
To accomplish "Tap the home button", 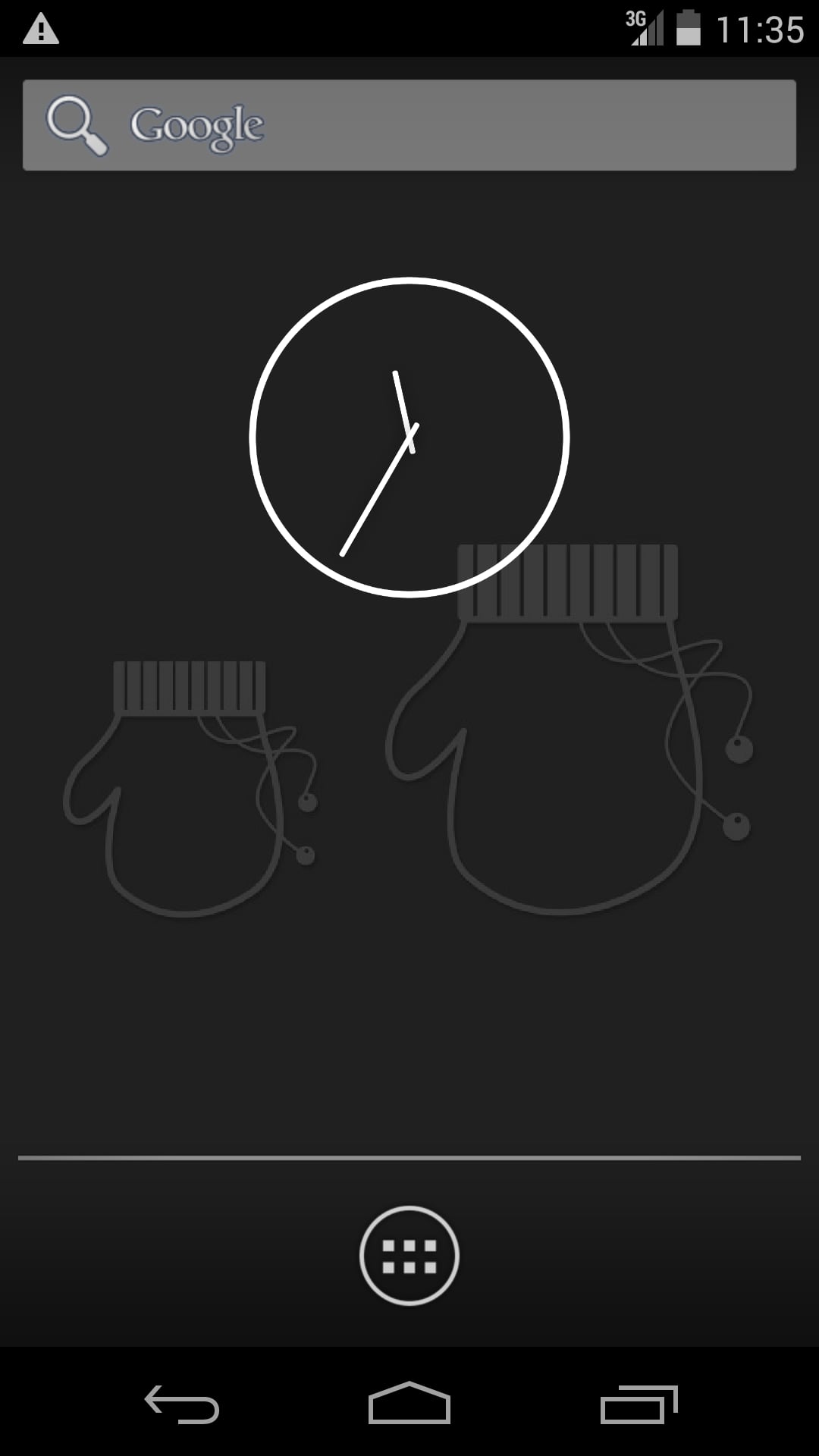I will pyautogui.click(x=409, y=1403).
